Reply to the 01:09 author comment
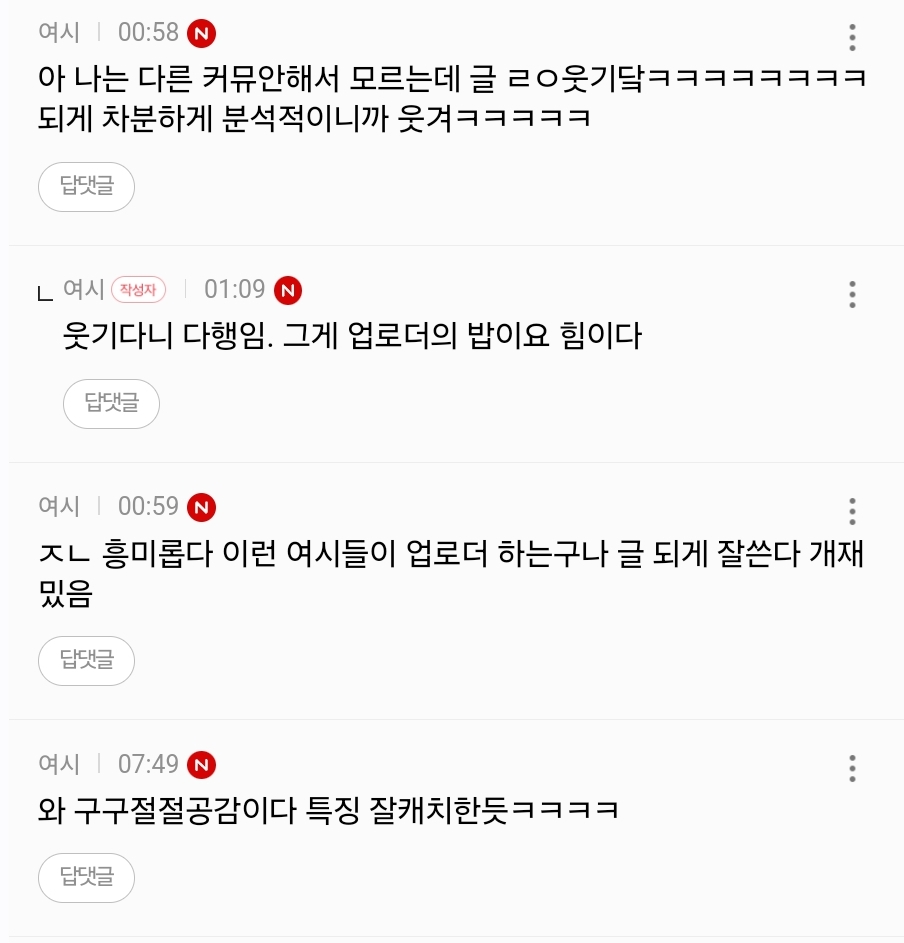 pyautogui.click(x=111, y=404)
